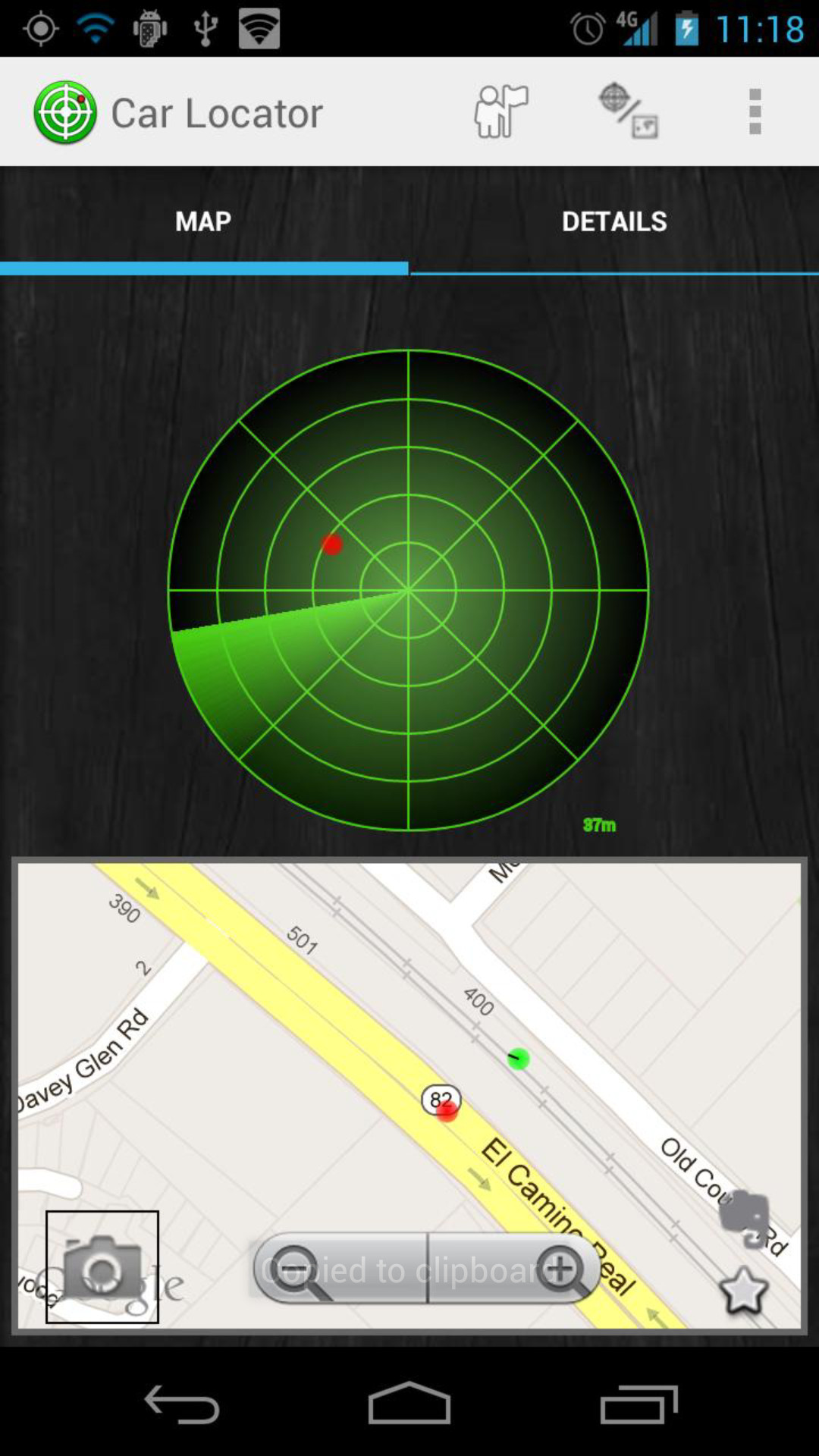
Task: Tap the green location marker on the map
Action: click(519, 1059)
